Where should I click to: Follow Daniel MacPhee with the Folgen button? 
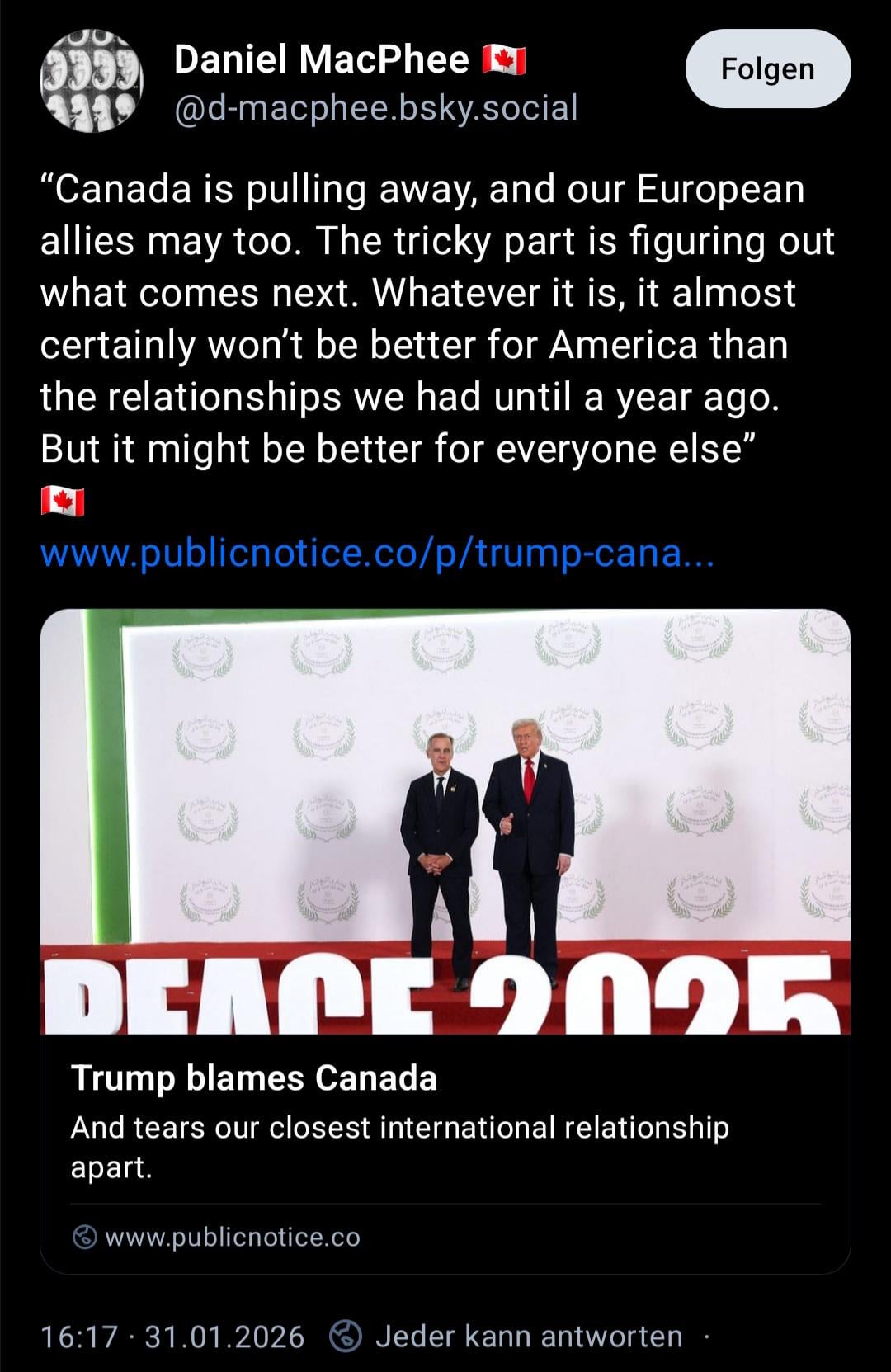pos(767,69)
